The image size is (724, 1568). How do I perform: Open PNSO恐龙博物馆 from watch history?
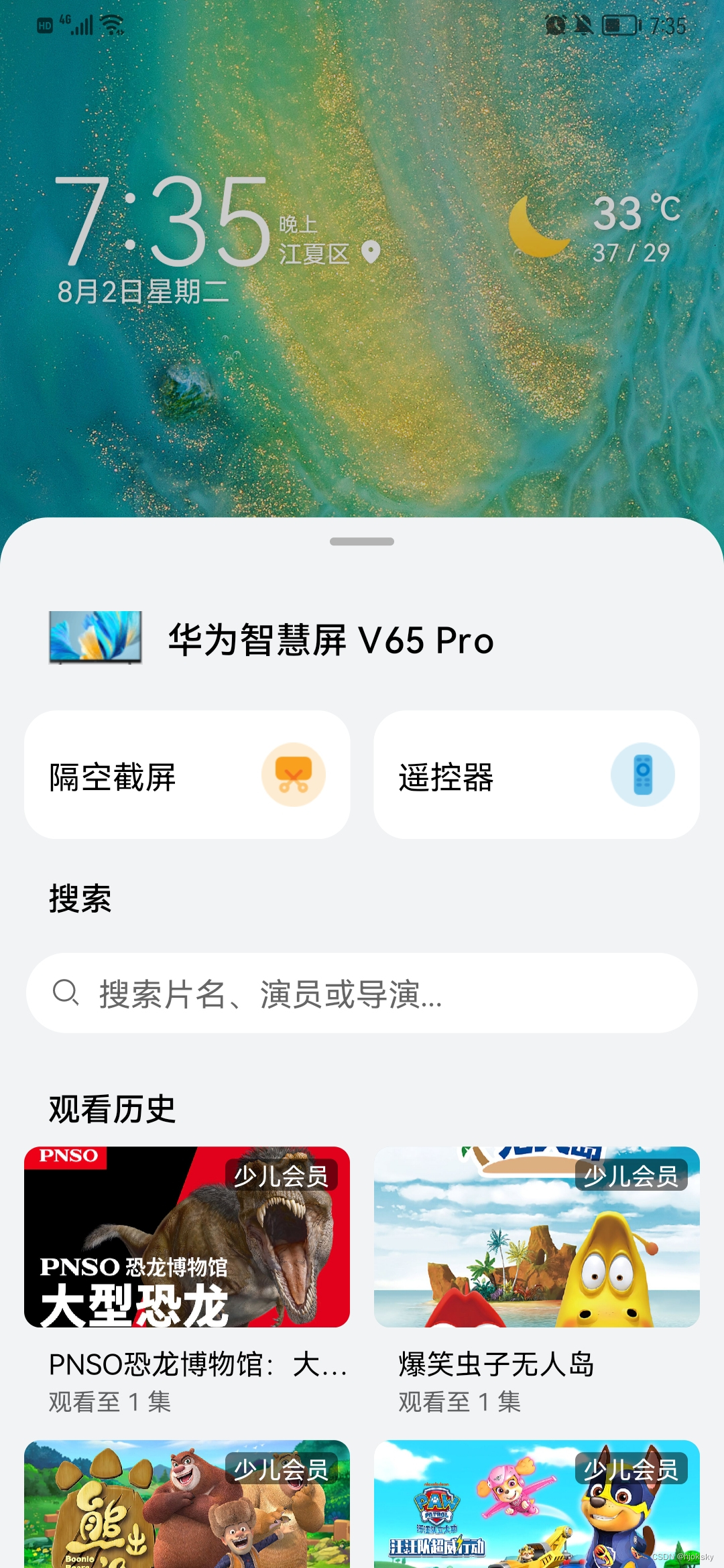click(x=187, y=1237)
